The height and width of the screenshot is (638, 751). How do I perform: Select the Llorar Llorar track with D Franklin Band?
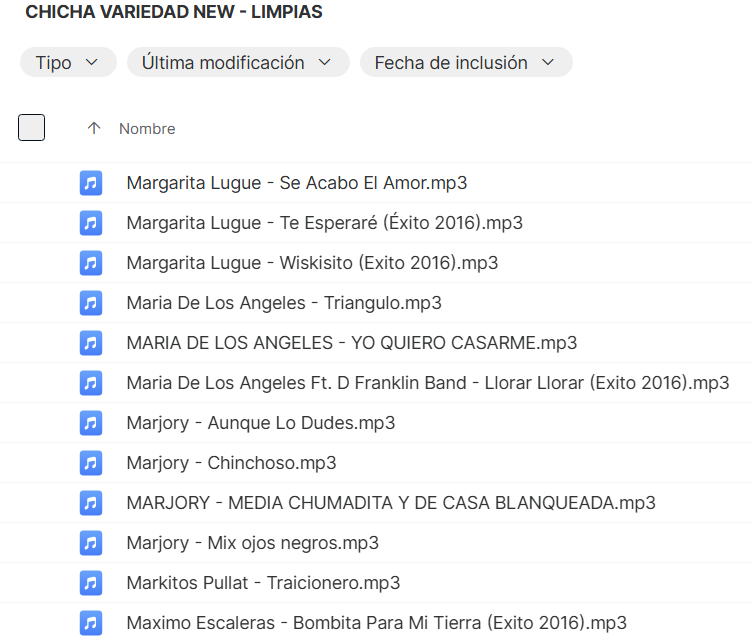point(427,383)
